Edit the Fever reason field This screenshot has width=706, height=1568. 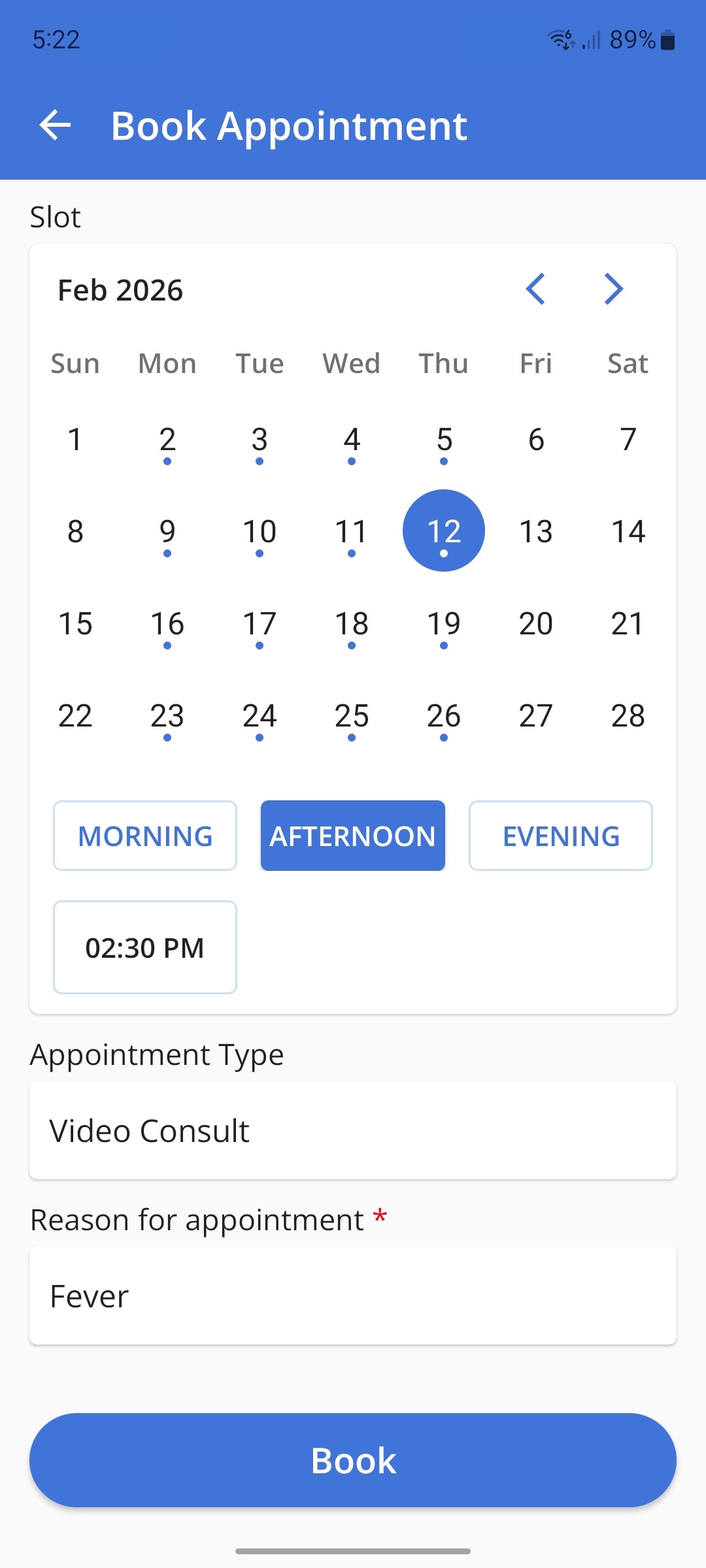(x=353, y=1296)
